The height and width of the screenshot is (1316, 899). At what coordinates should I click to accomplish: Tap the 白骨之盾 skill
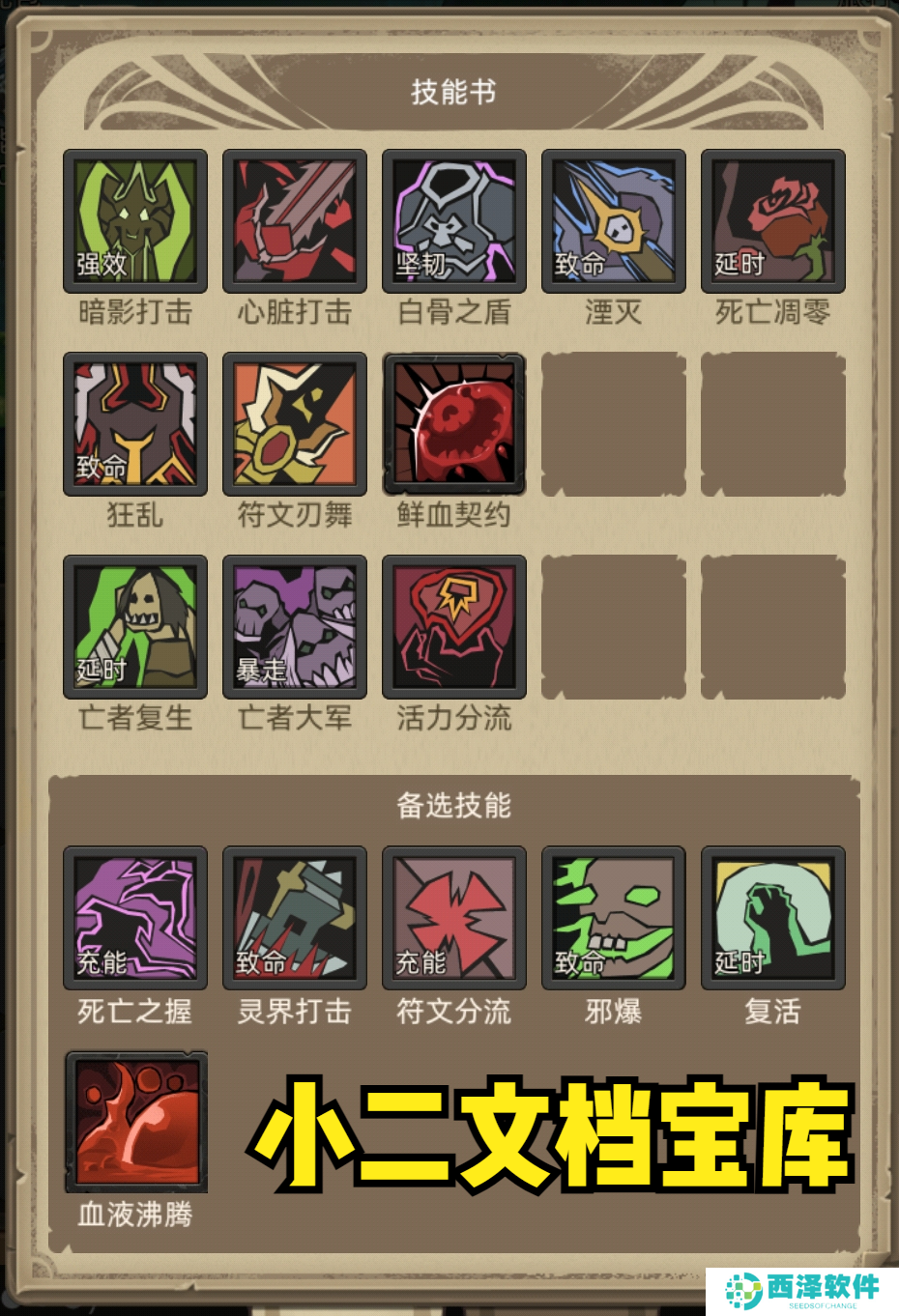[x=454, y=221]
